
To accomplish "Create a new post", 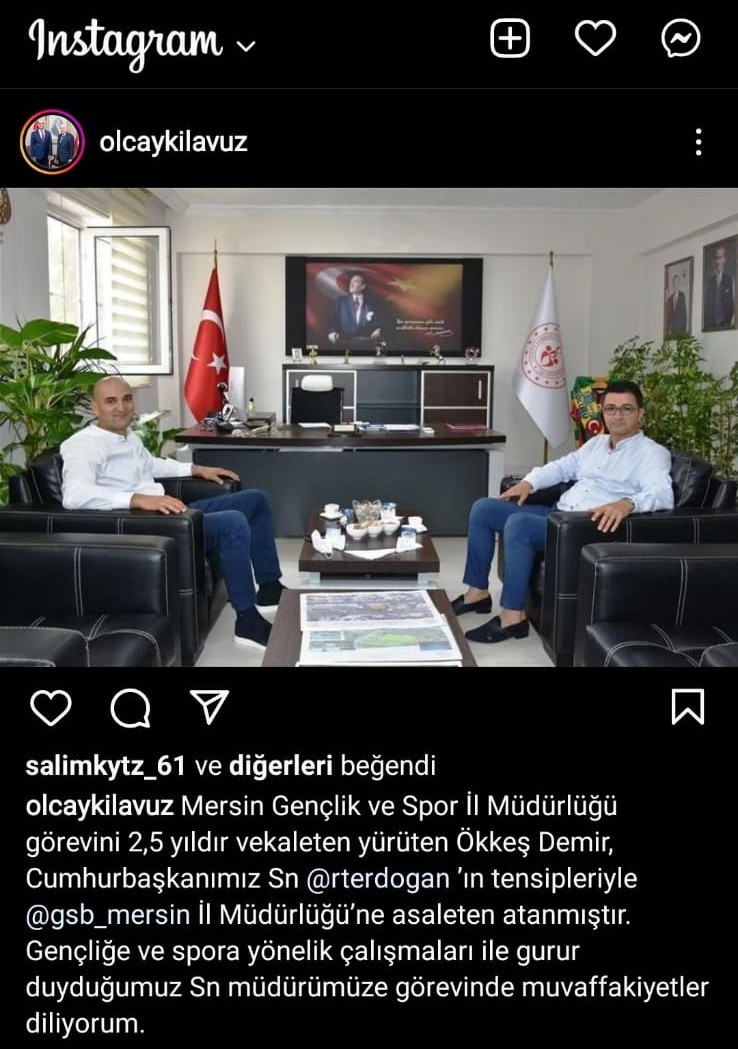I will [x=510, y=40].
